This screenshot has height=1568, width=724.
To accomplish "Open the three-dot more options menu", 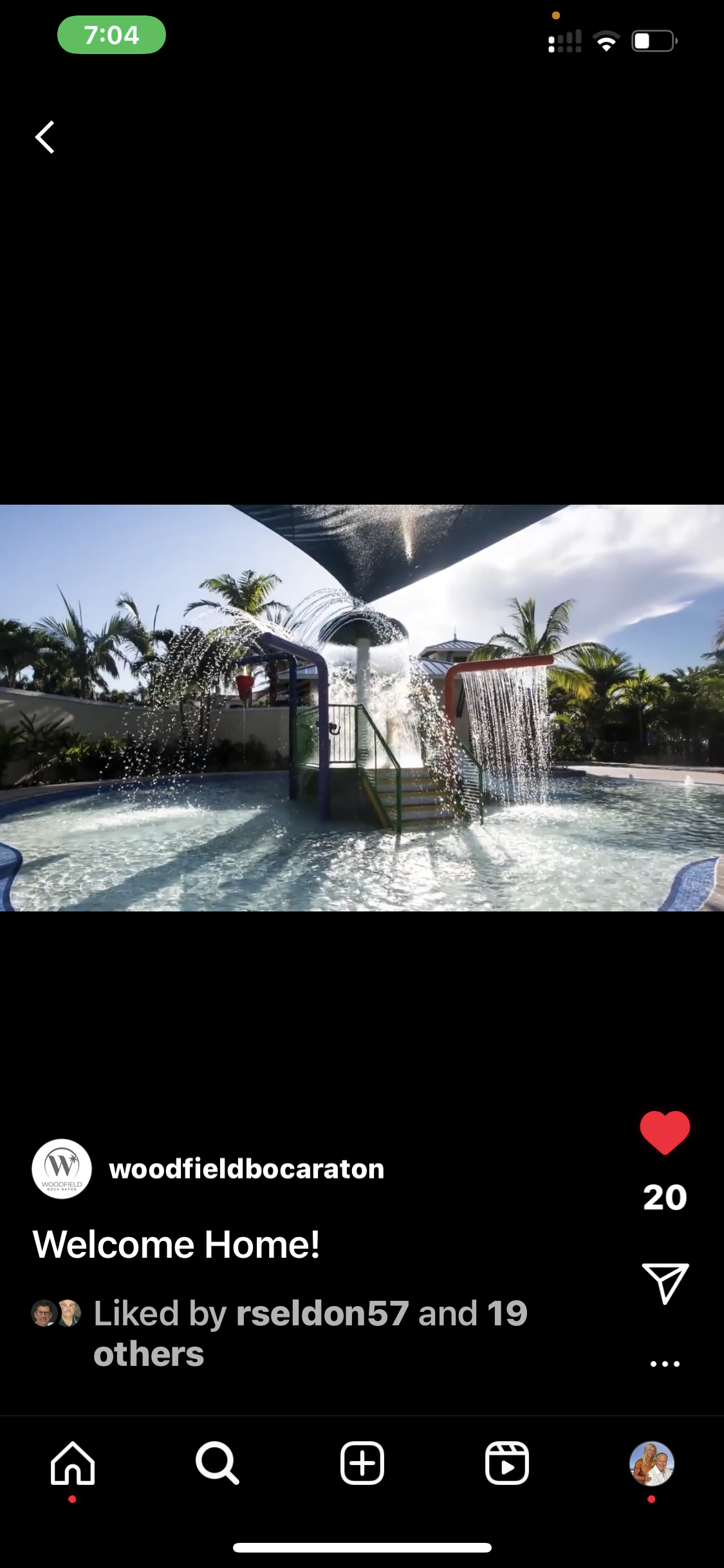I will pos(665,1363).
